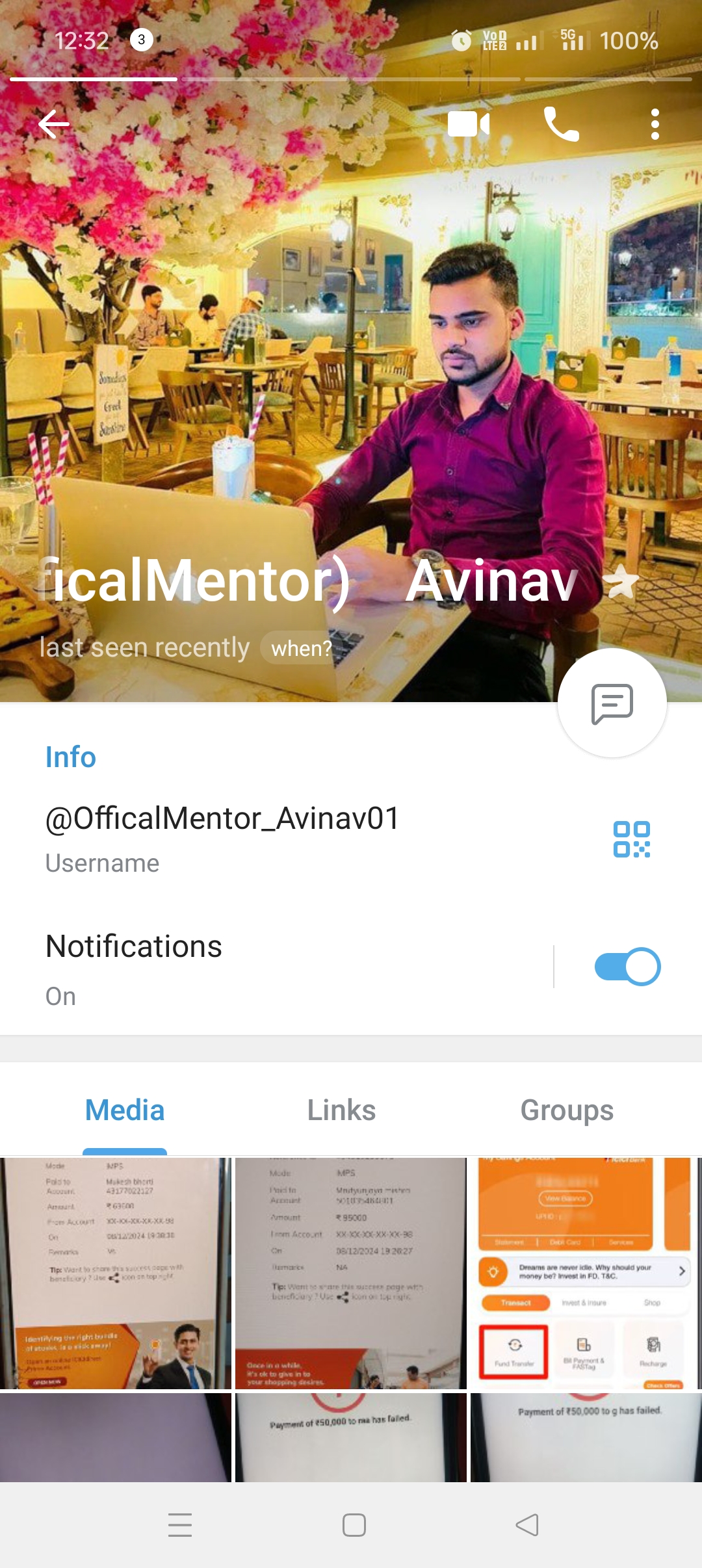Toggle the Notifications switch off
The width and height of the screenshot is (702, 1568).
click(x=627, y=967)
